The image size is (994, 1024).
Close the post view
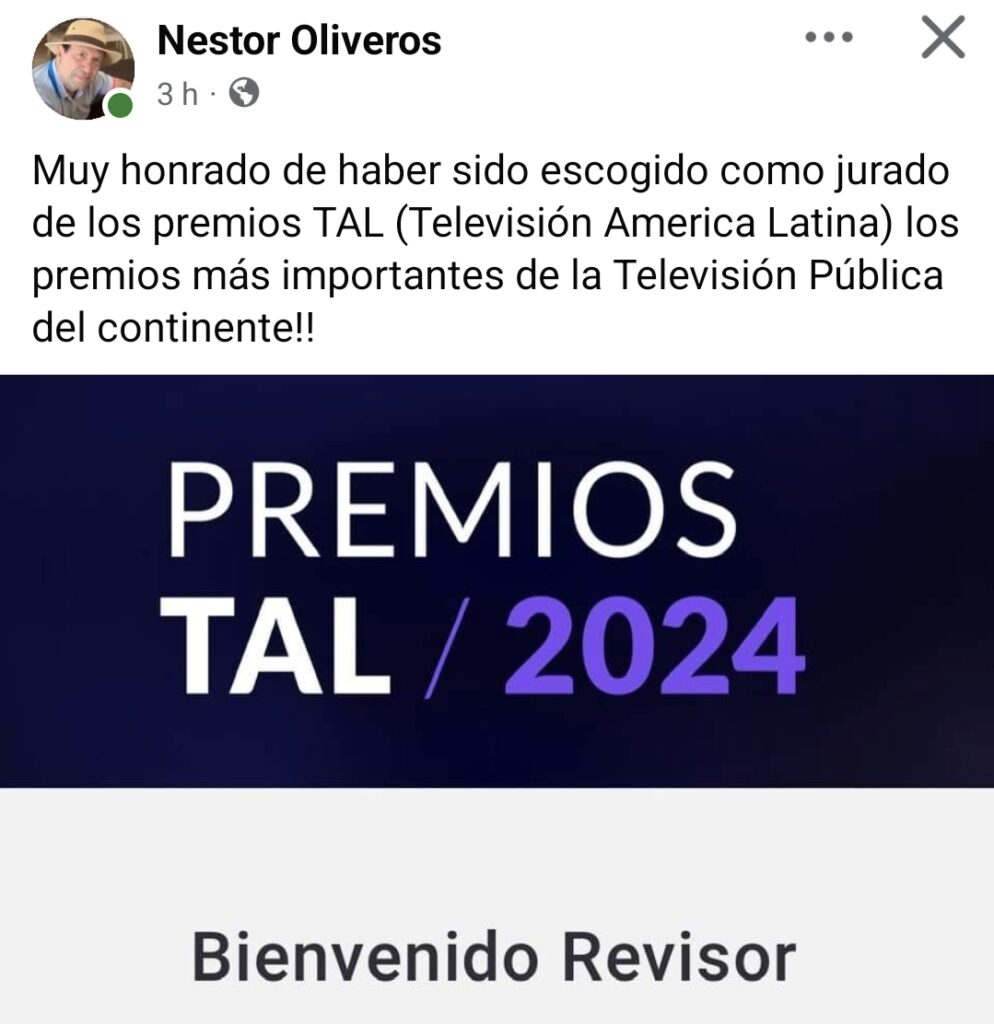point(941,39)
